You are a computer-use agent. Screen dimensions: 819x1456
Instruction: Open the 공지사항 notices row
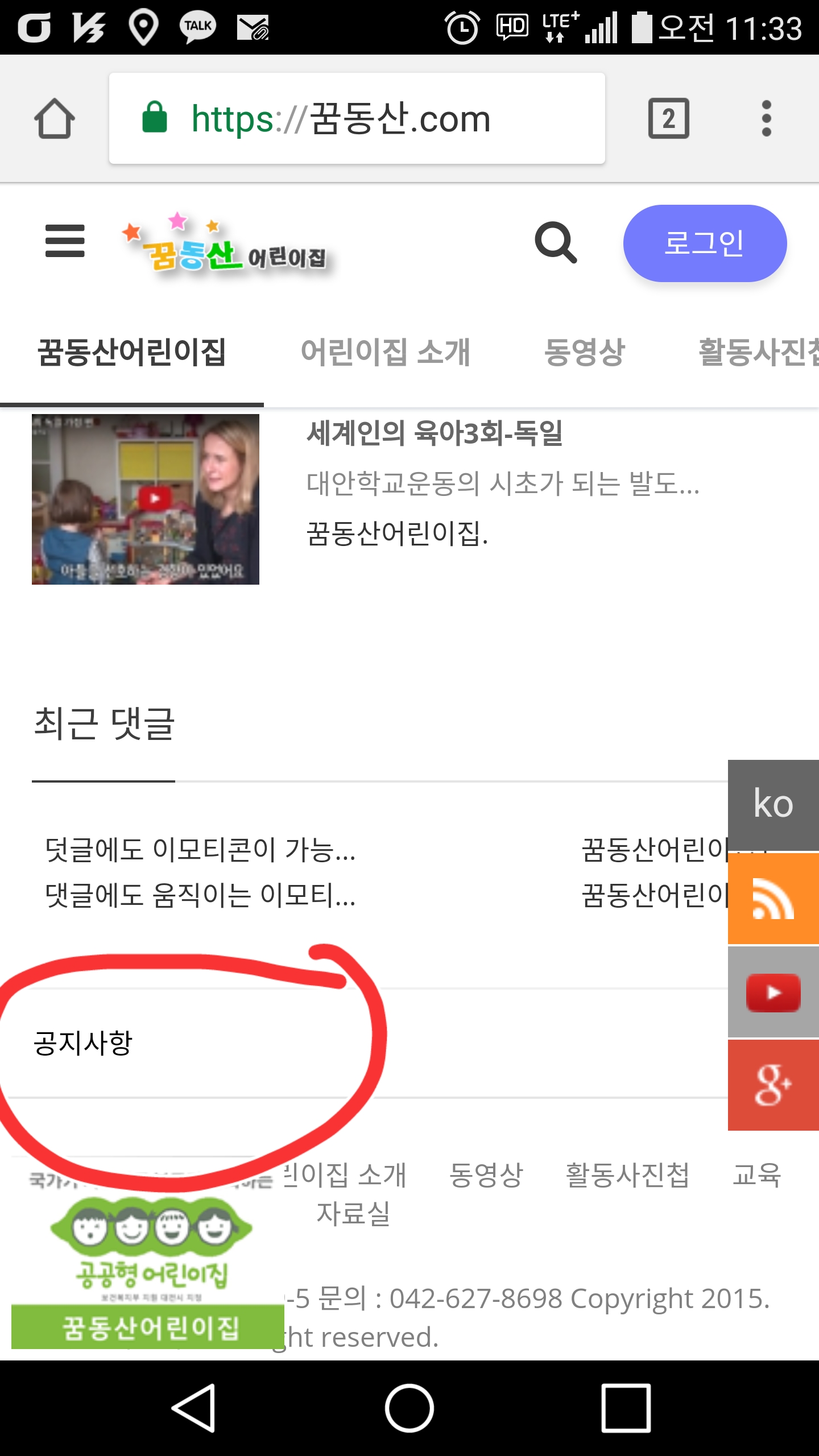coord(83,1044)
